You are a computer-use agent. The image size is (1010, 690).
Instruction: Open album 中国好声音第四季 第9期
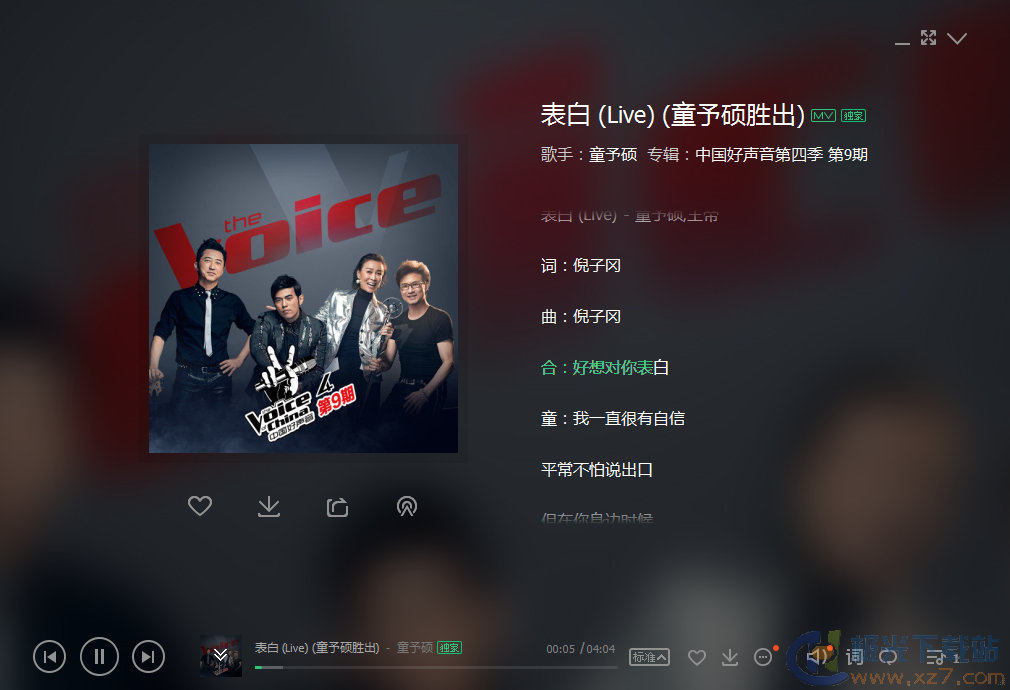point(781,155)
